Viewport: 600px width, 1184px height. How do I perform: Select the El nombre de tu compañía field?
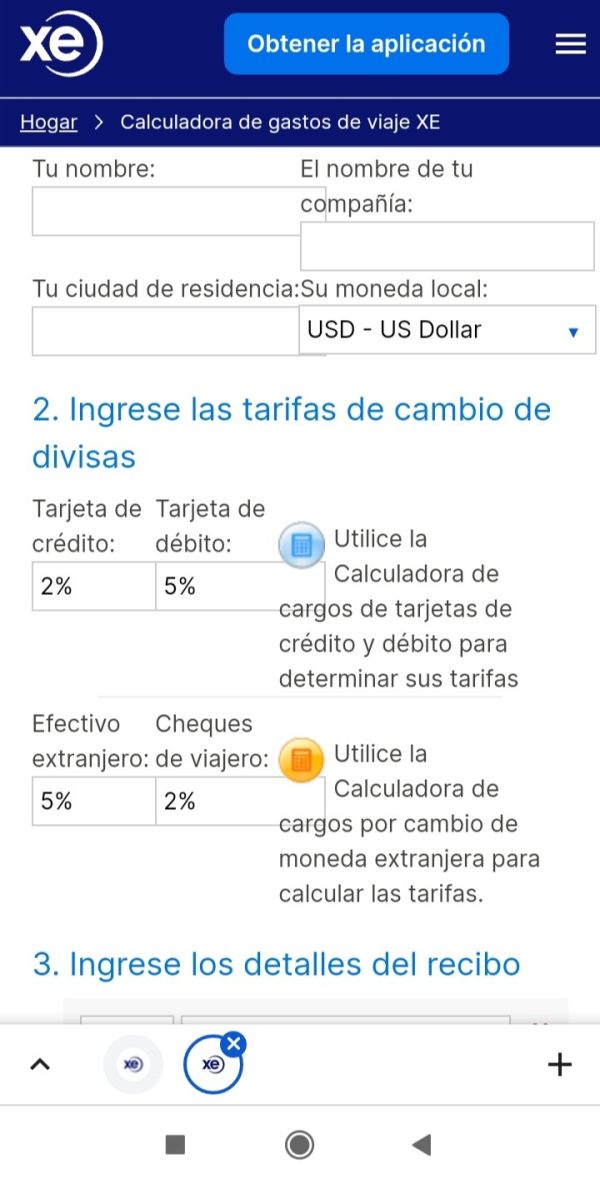(448, 246)
